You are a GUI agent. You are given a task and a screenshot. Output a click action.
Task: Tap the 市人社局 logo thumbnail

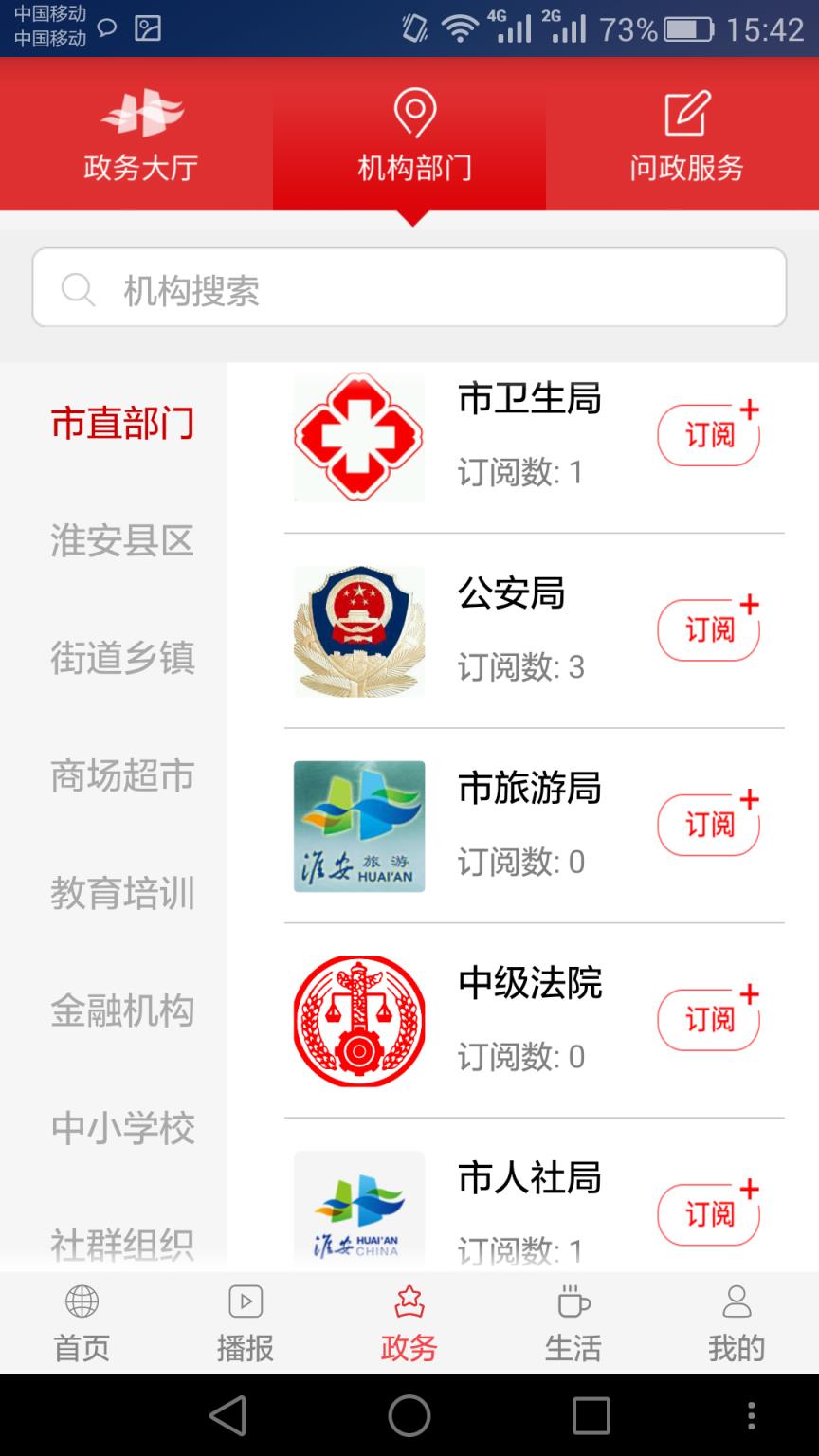pyautogui.click(x=358, y=1210)
